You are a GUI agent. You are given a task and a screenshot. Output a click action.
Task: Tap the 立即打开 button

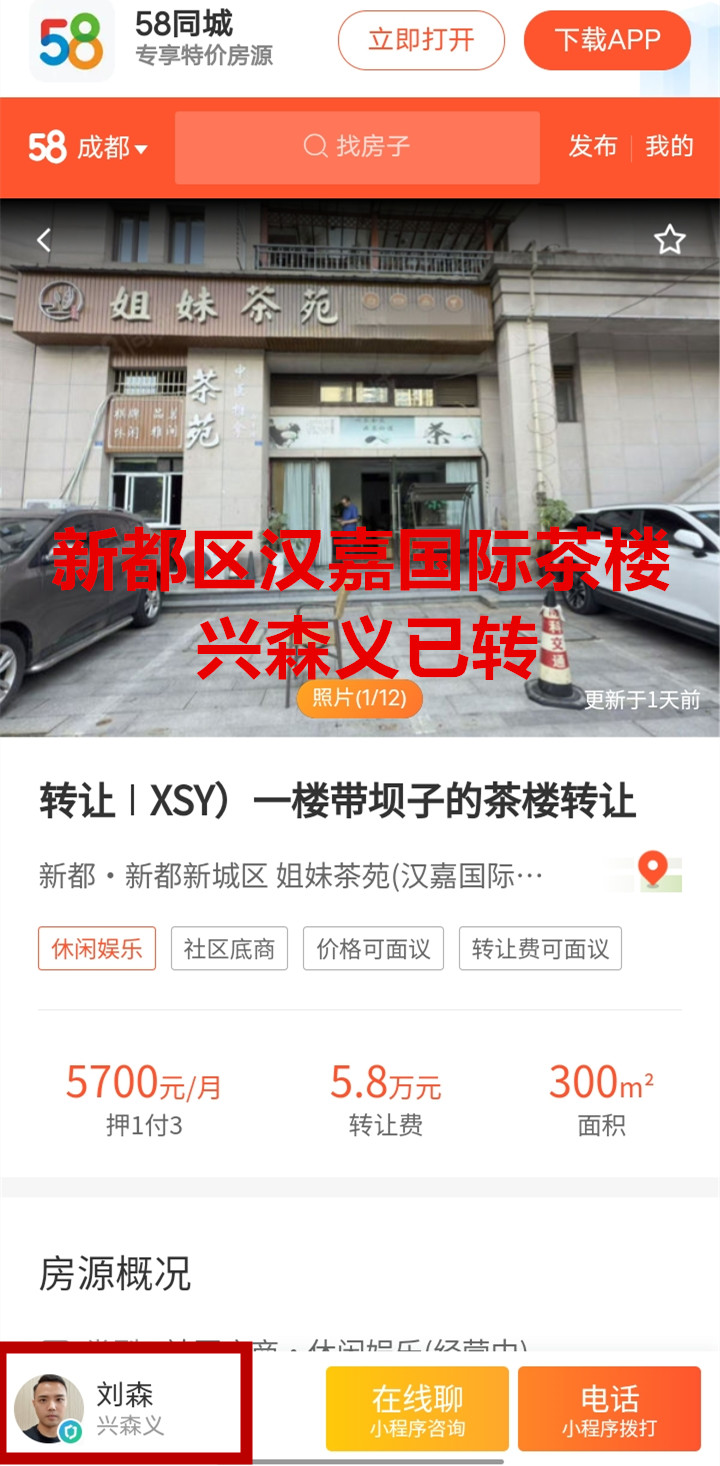421,40
